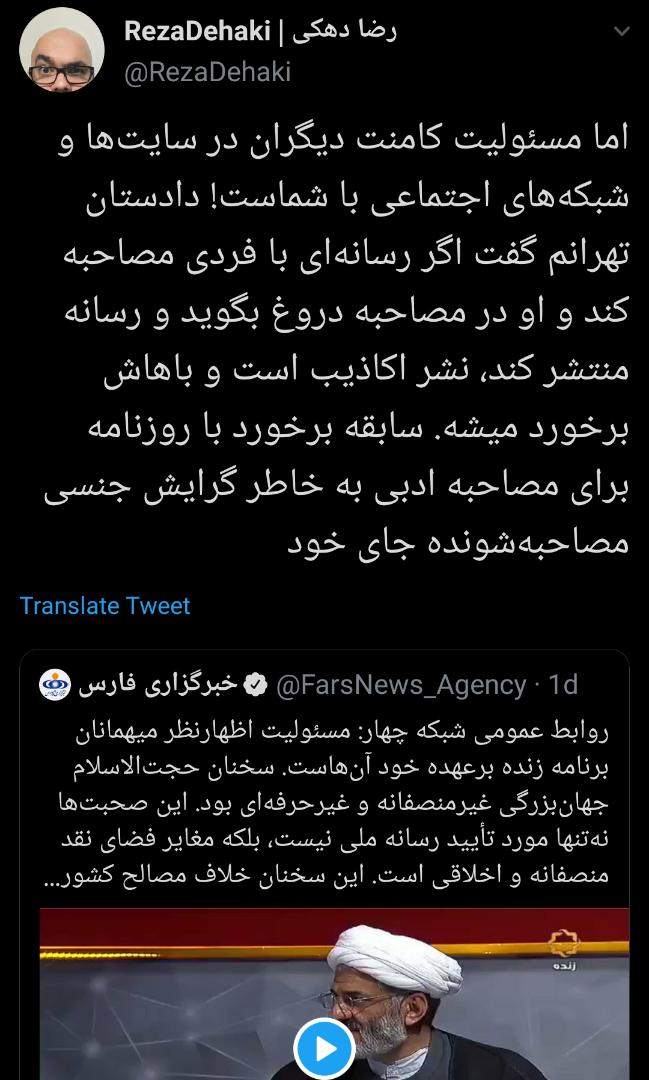The image size is (649, 1080).
Task: Open the @RezaDehaki profile handle
Action: coord(207,72)
